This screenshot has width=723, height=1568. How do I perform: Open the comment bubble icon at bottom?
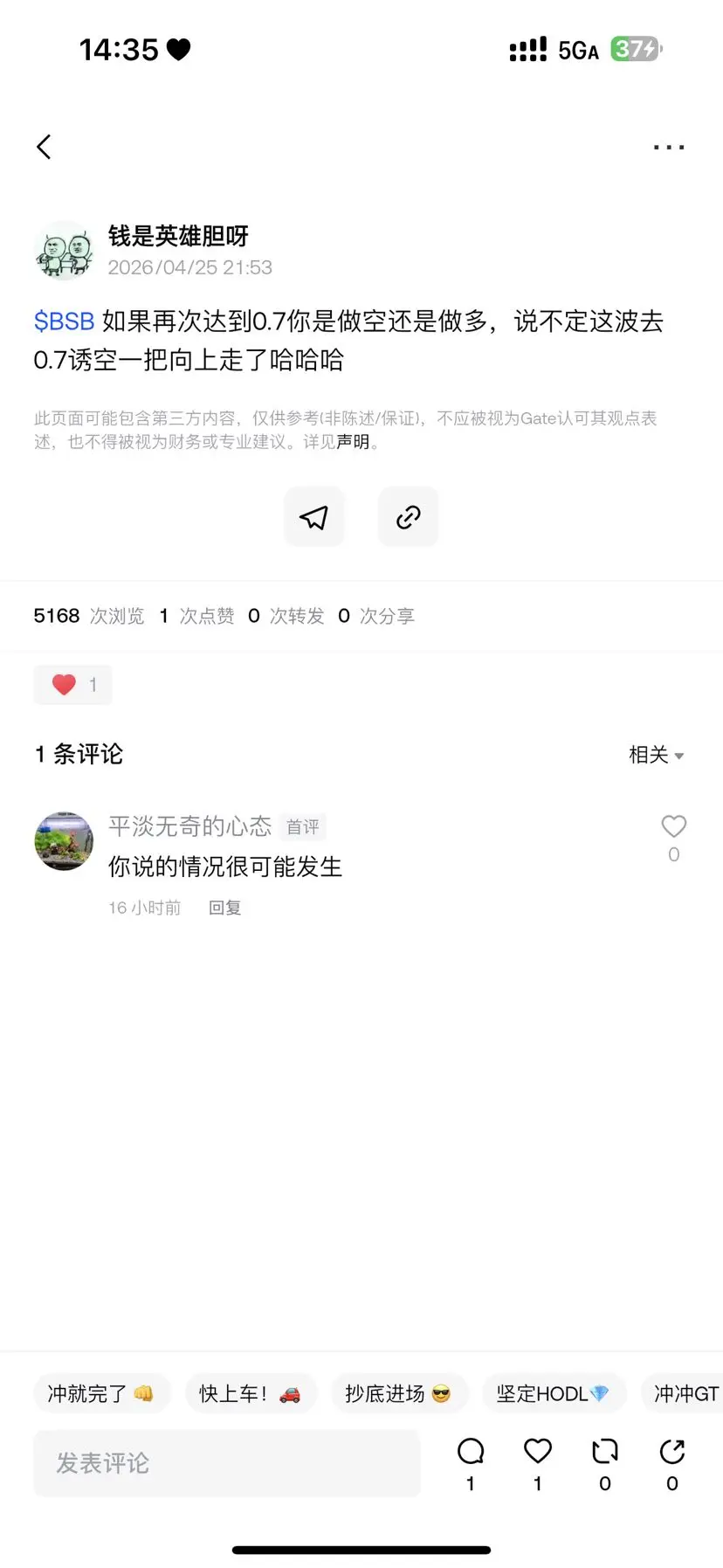click(470, 1452)
